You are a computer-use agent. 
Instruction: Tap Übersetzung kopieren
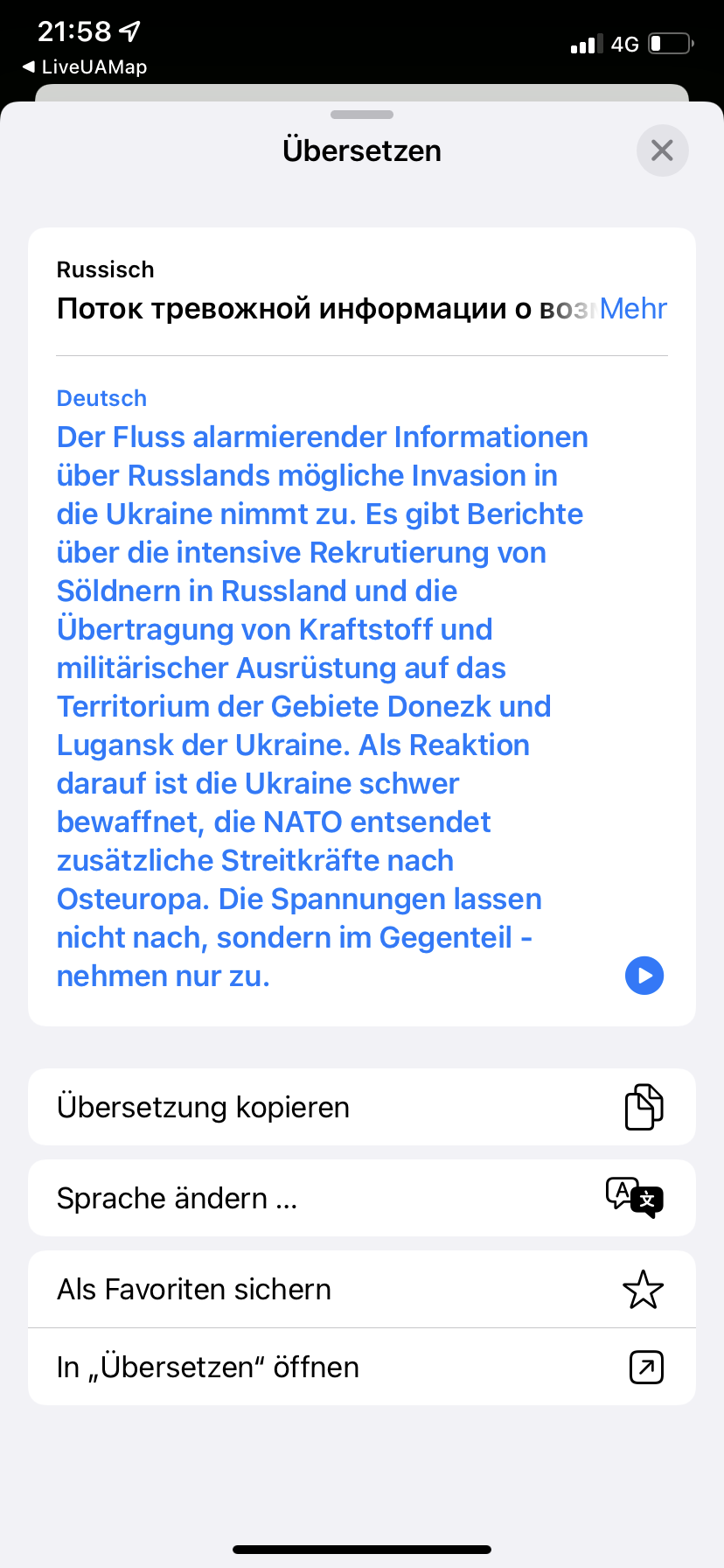click(x=362, y=1107)
